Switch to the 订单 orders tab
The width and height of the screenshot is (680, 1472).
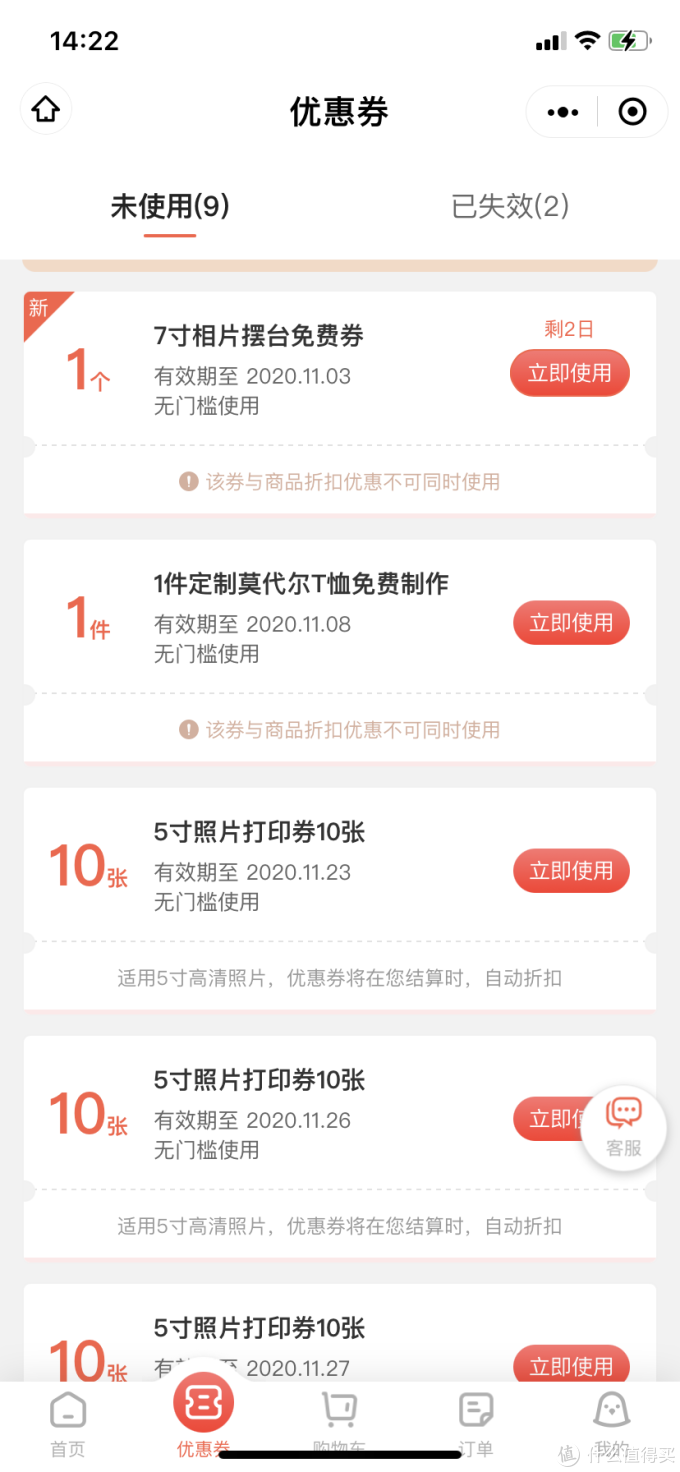(x=475, y=1423)
